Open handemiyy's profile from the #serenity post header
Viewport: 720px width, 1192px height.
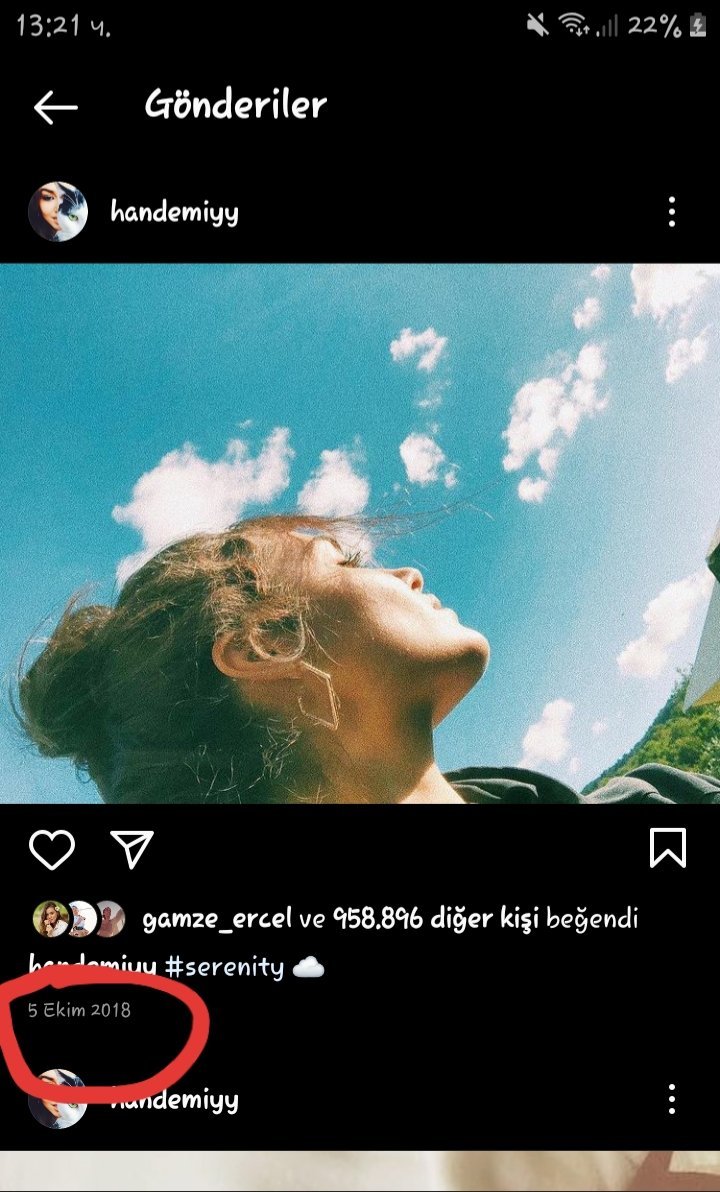[x=174, y=212]
